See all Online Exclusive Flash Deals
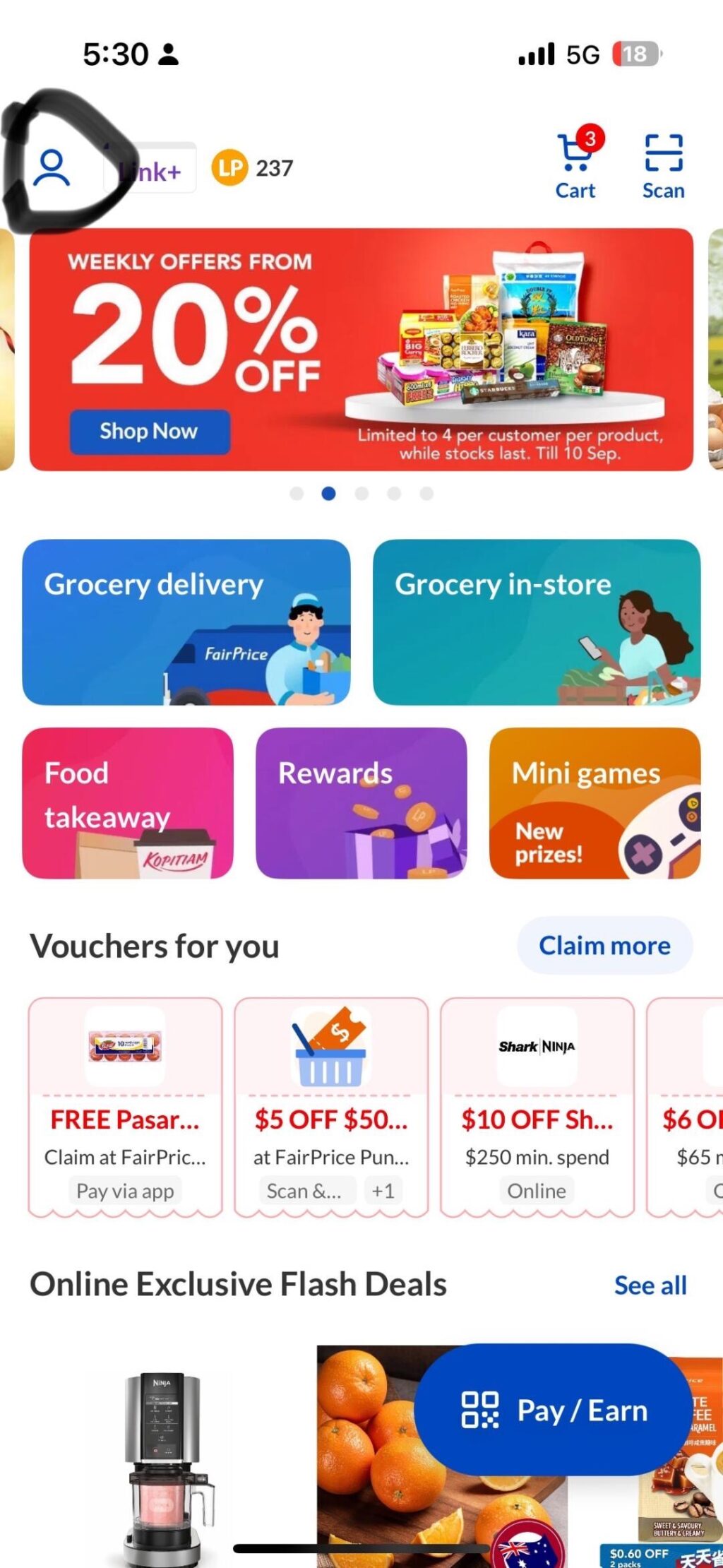This screenshot has height=1568, width=723. tap(650, 1285)
